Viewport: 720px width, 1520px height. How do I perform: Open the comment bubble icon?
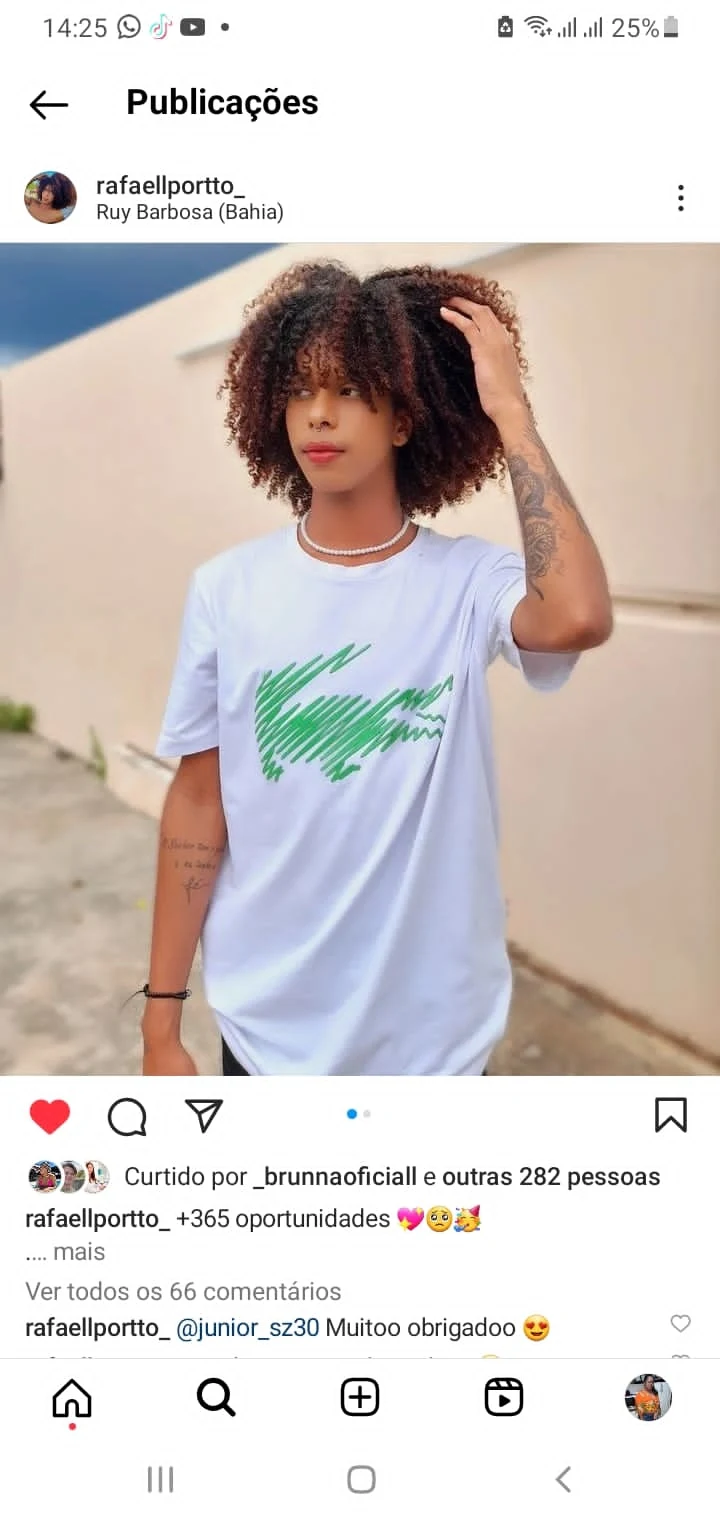127,1116
